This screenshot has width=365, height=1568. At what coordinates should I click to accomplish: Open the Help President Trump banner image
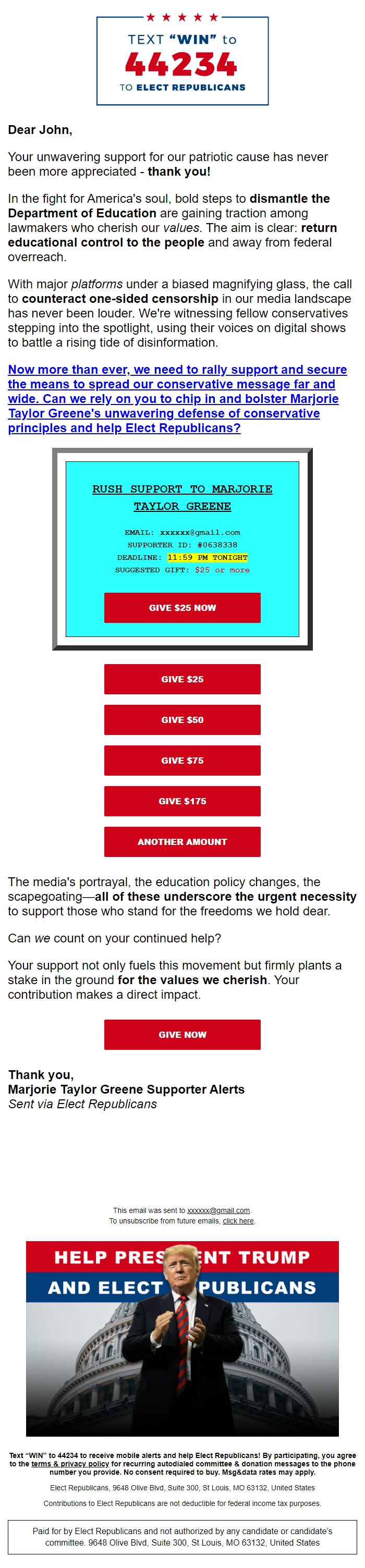tap(182, 1339)
